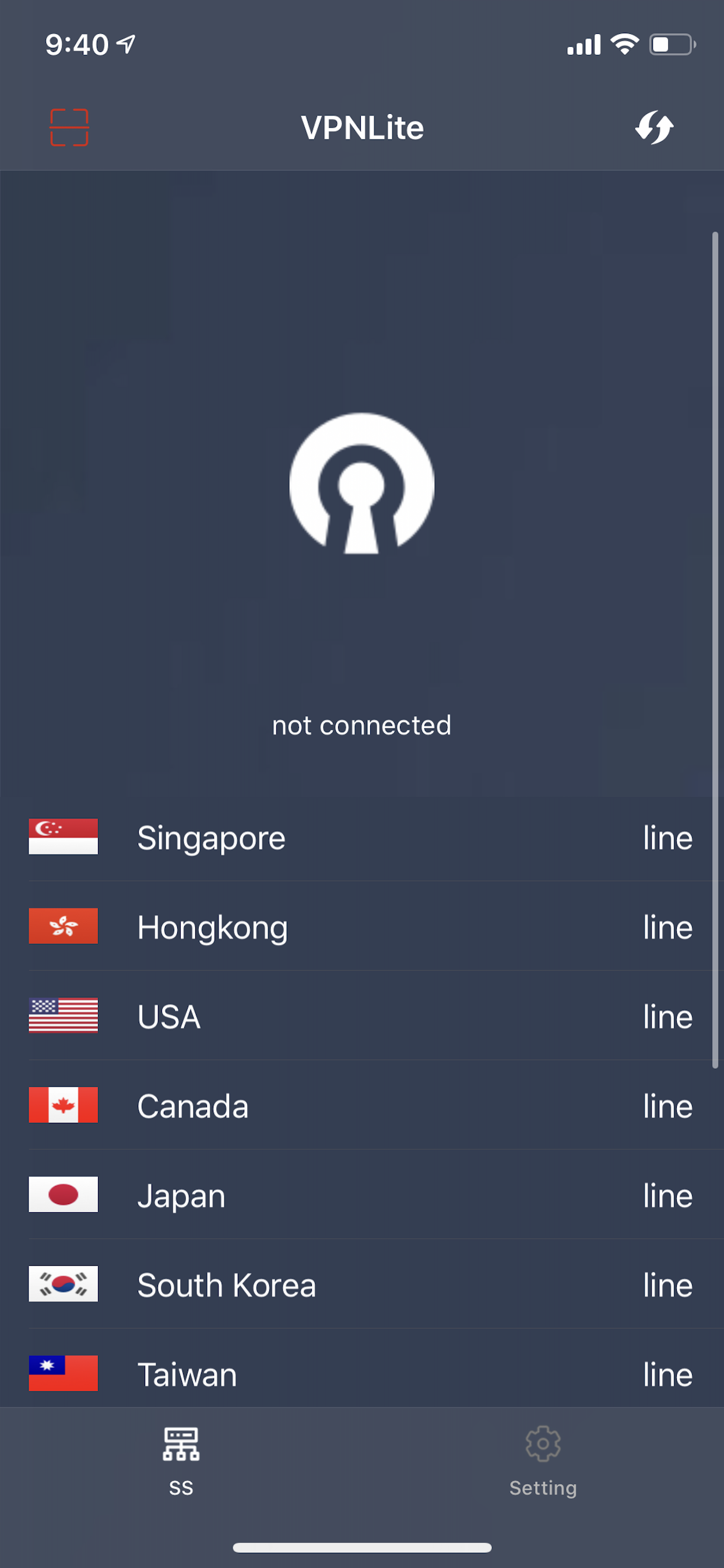
Task: Open the line selector for Singapore
Action: (x=667, y=837)
